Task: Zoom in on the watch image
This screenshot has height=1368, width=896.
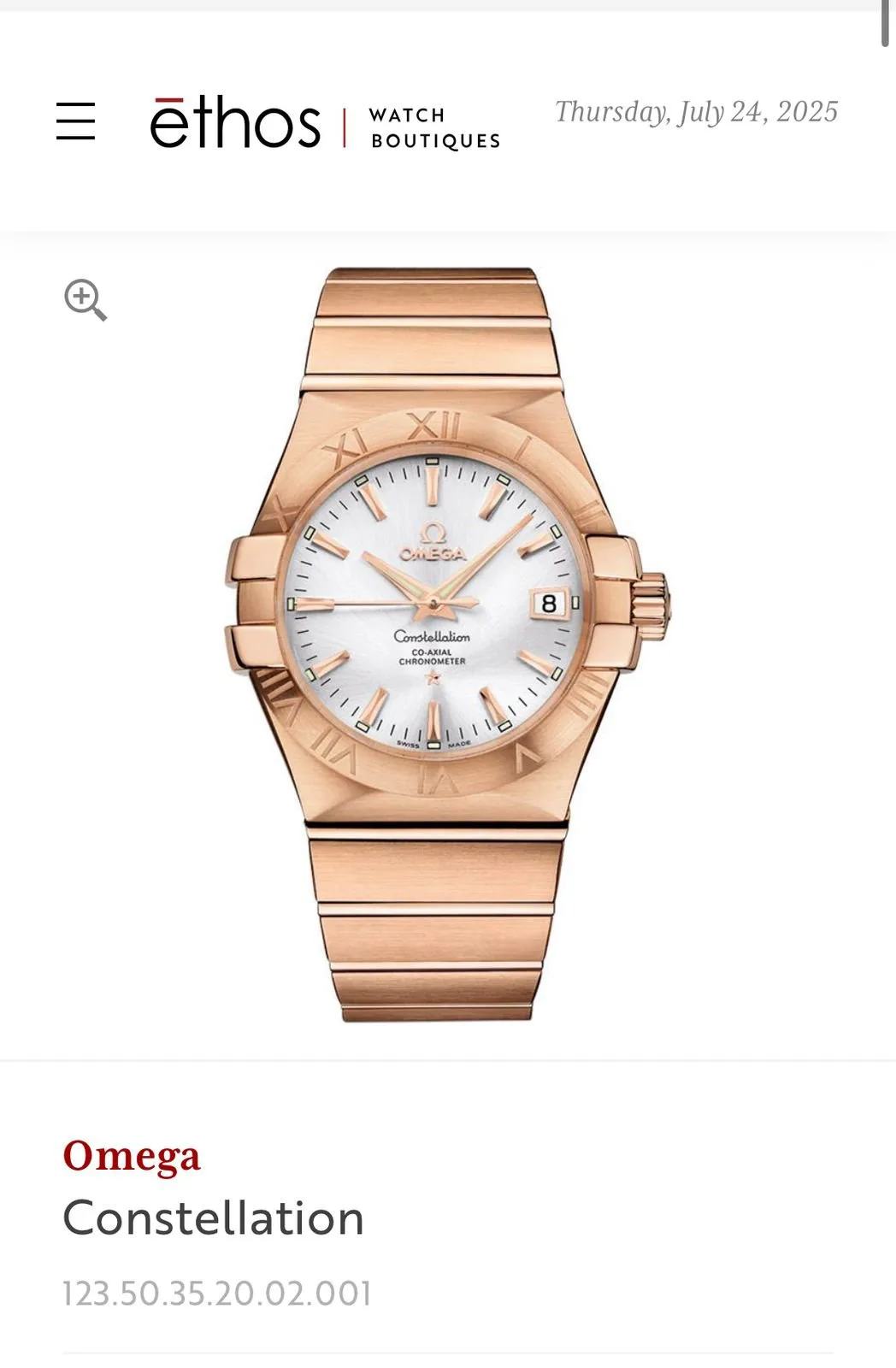Action: tap(85, 300)
